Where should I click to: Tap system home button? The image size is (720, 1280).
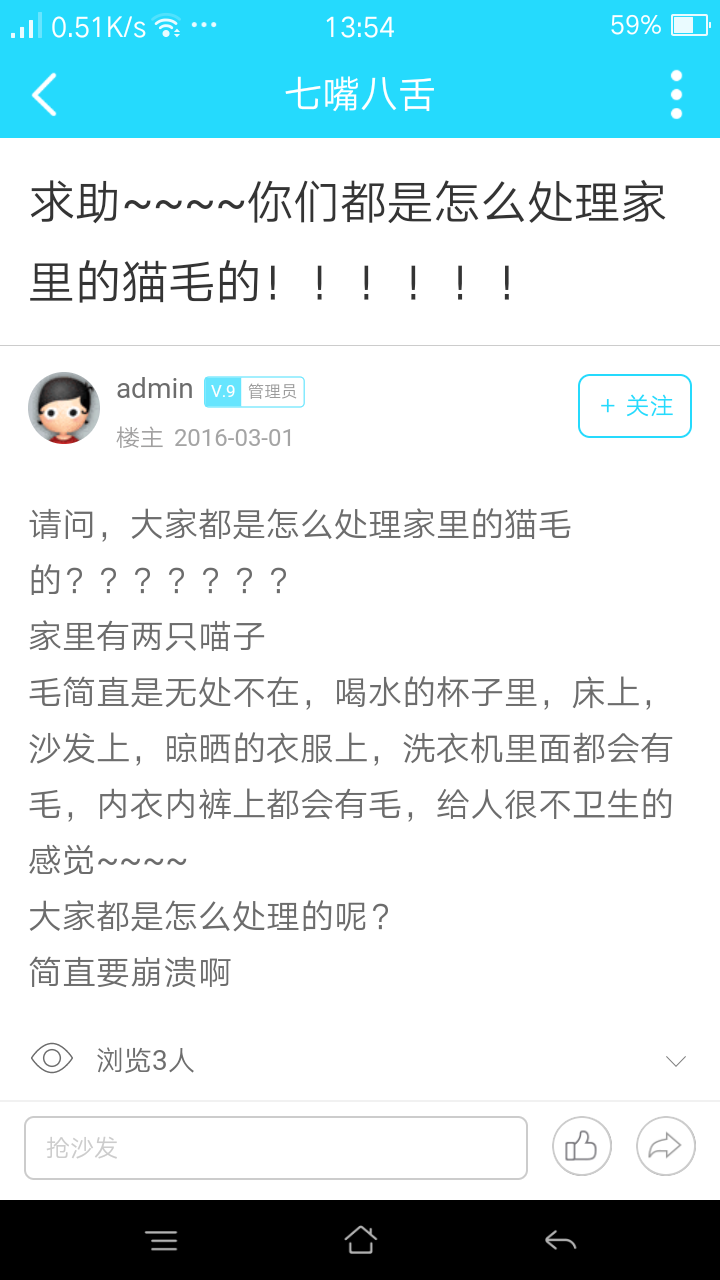[x=360, y=1241]
